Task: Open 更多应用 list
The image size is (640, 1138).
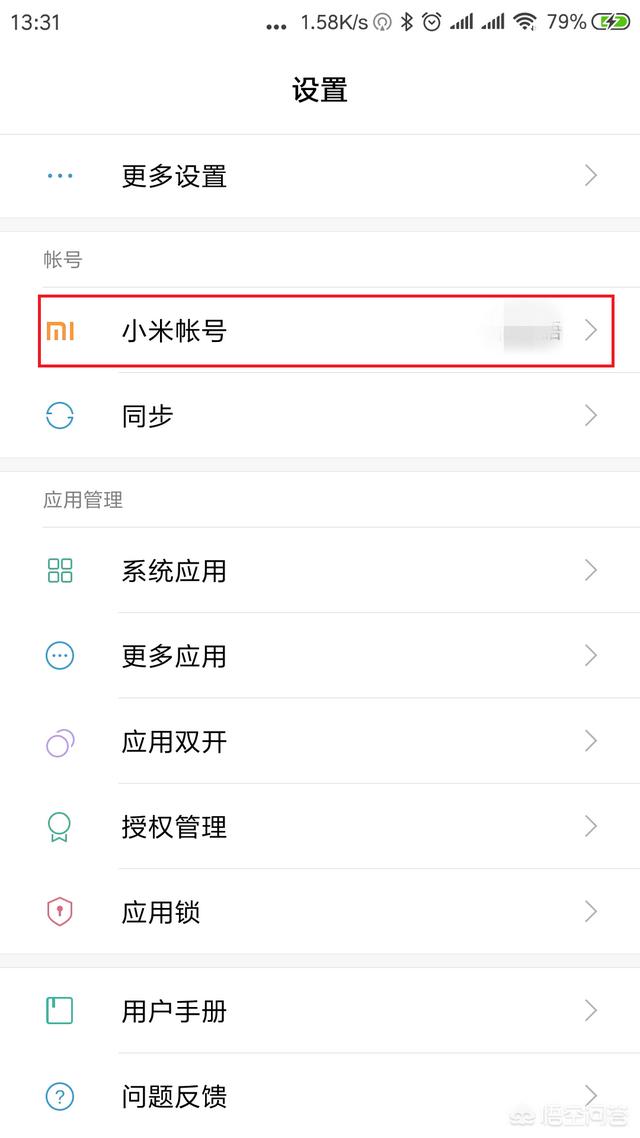Action: point(320,655)
